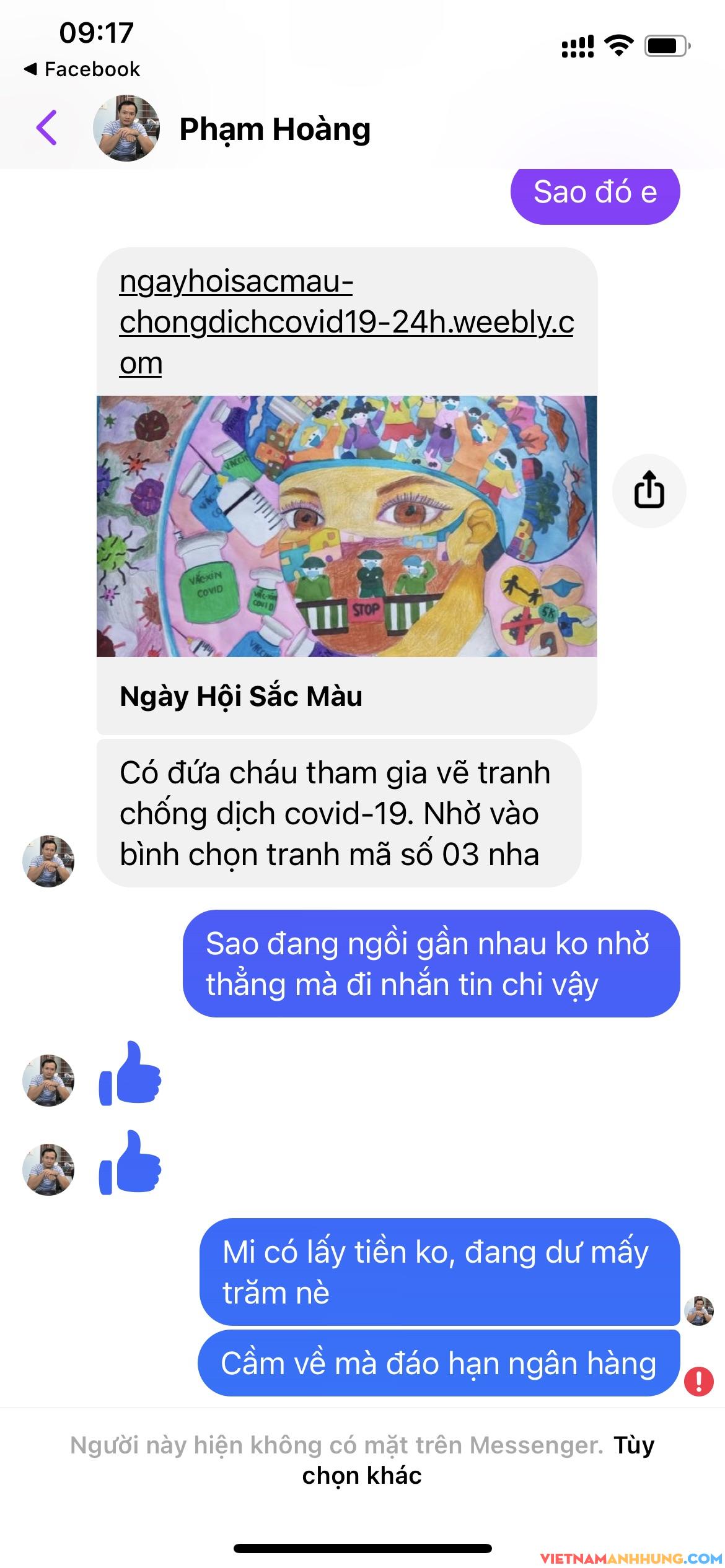Screen dimensions: 725x1568
Task: Go back from Phạm Hoàng chat
Action: pos(47,128)
